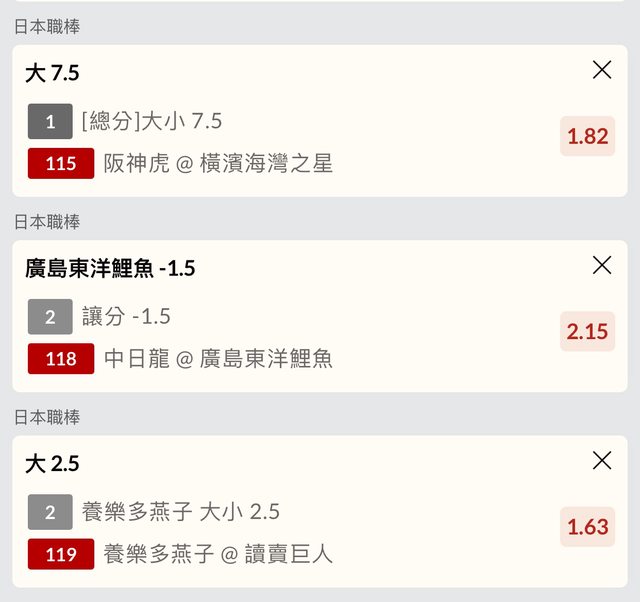
Task: Tap the 2.15 odds on 中日龍 game
Action: [x=587, y=331]
